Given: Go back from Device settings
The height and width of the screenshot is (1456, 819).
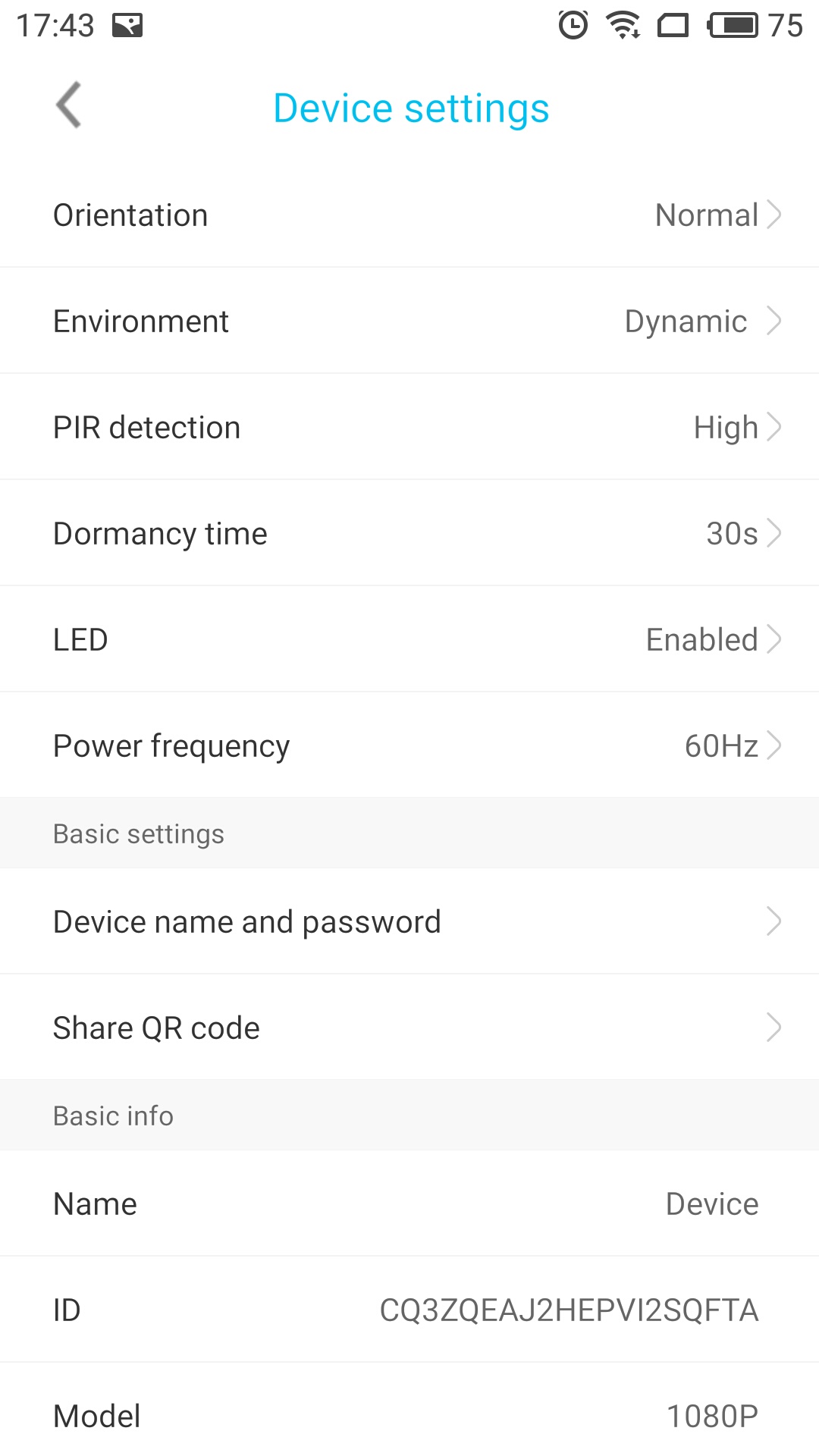Looking at the screenshot, I should (69, 105).
